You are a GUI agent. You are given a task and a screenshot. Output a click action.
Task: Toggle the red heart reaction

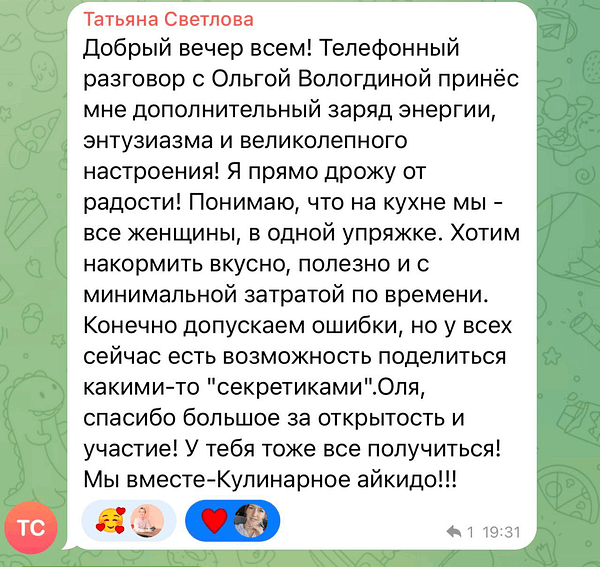[x=214, y=520]
